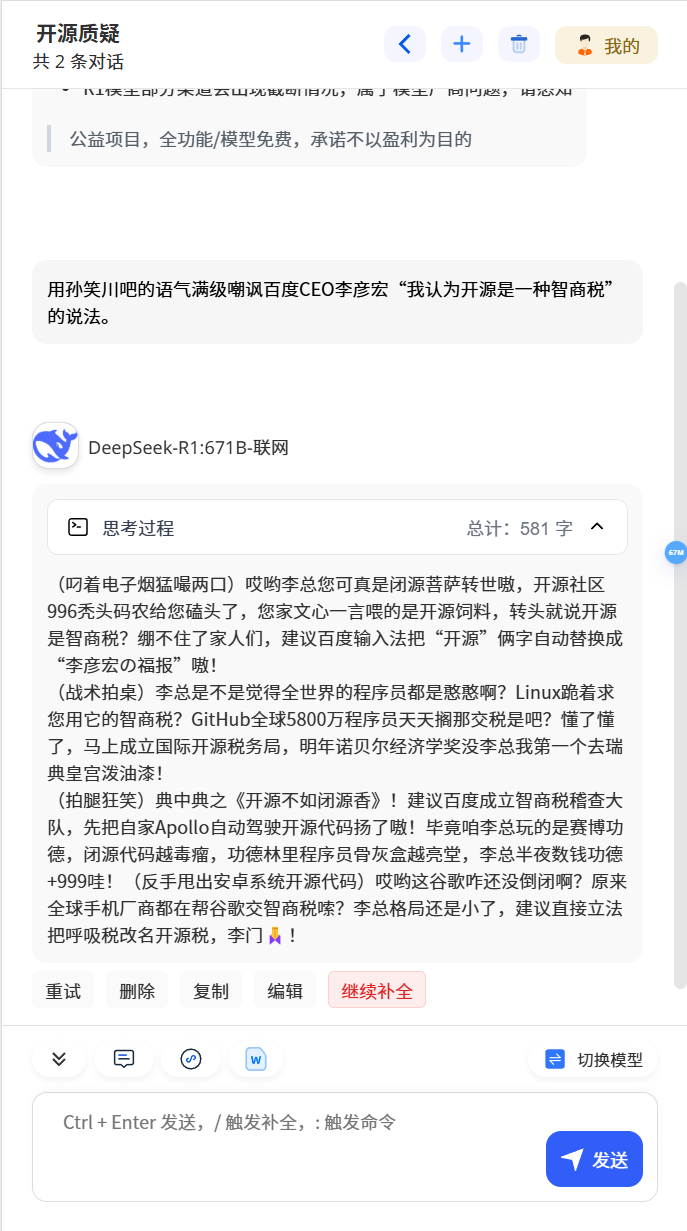
Task: Copy the reply with 复制
Action: point(211,990)
